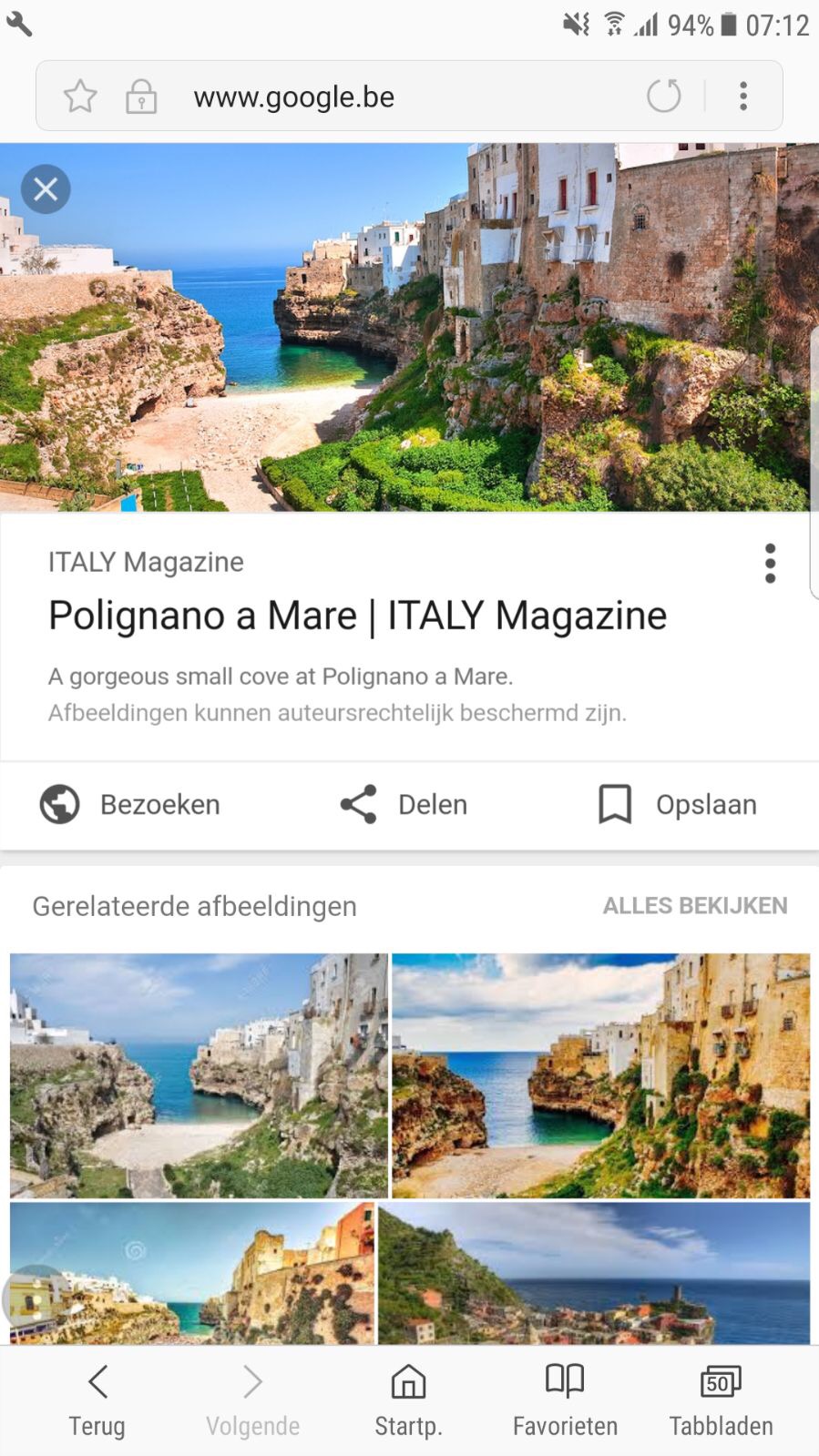This screenshot has width=819, height=1456.
Task: Open the Tabbladen tab switcher
Action: pos(721,1400)
